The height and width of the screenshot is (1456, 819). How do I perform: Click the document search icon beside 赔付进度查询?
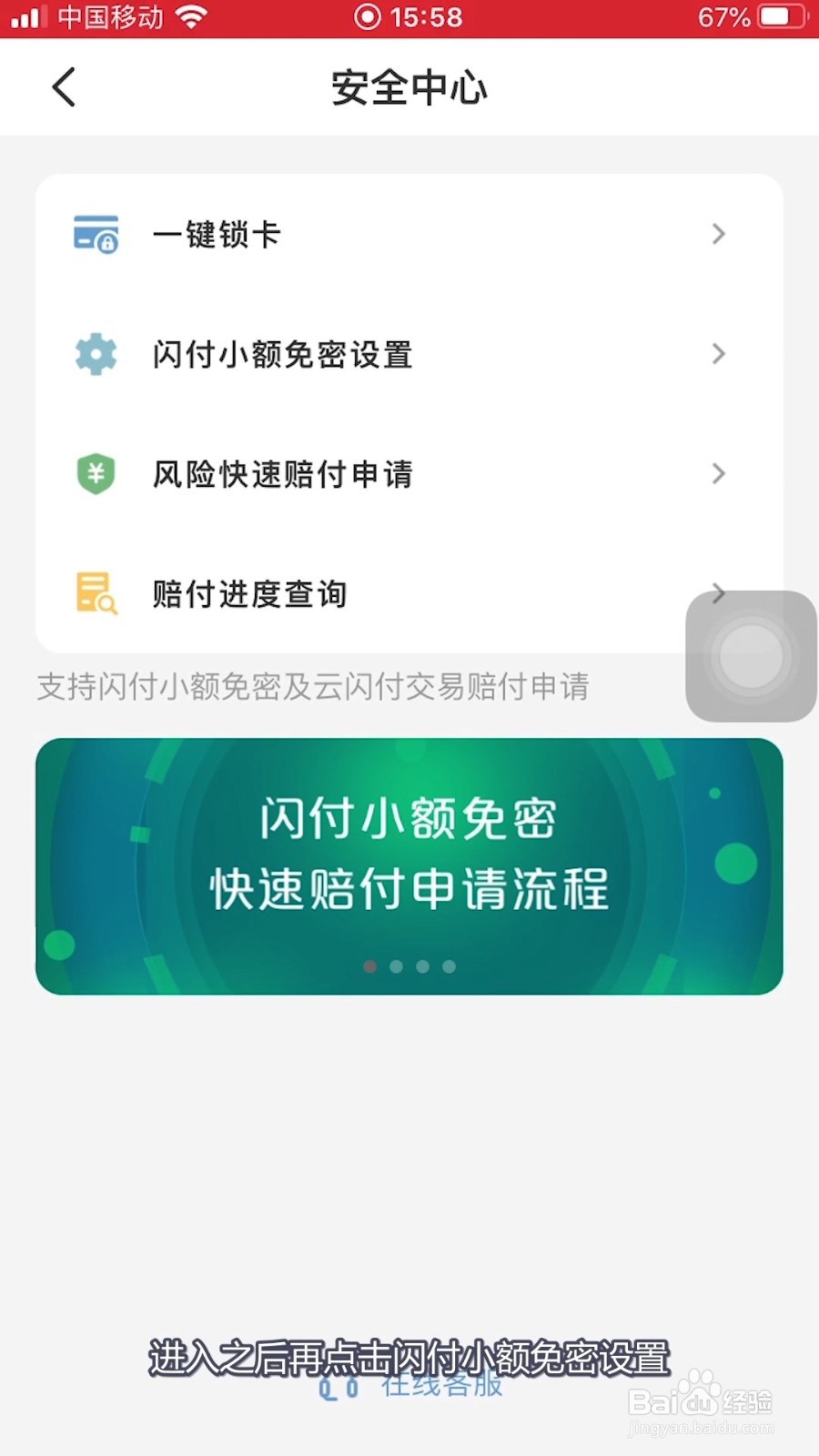click(x=95, y=592)
